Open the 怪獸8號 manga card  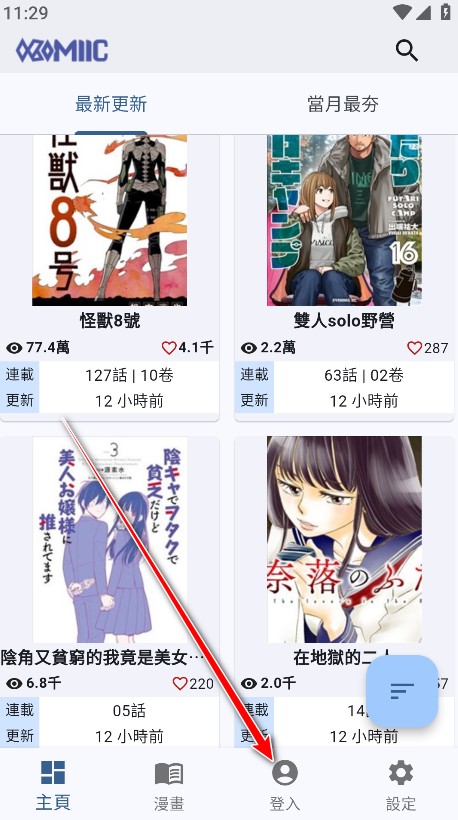(x=109, y=276)
